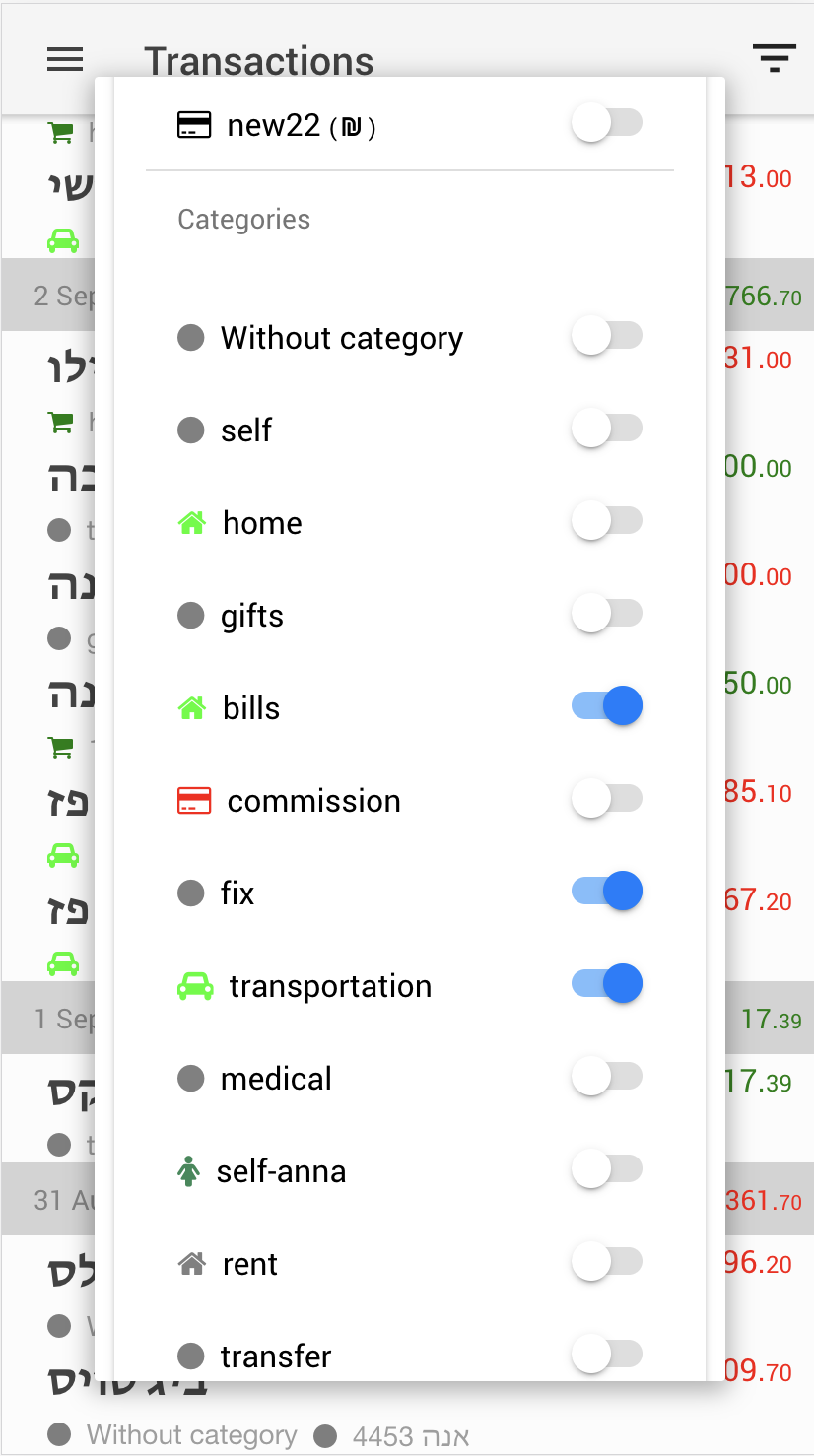814x1456 pixels.
Task: Select the Categories section header
Action: (x=243, y=219)
